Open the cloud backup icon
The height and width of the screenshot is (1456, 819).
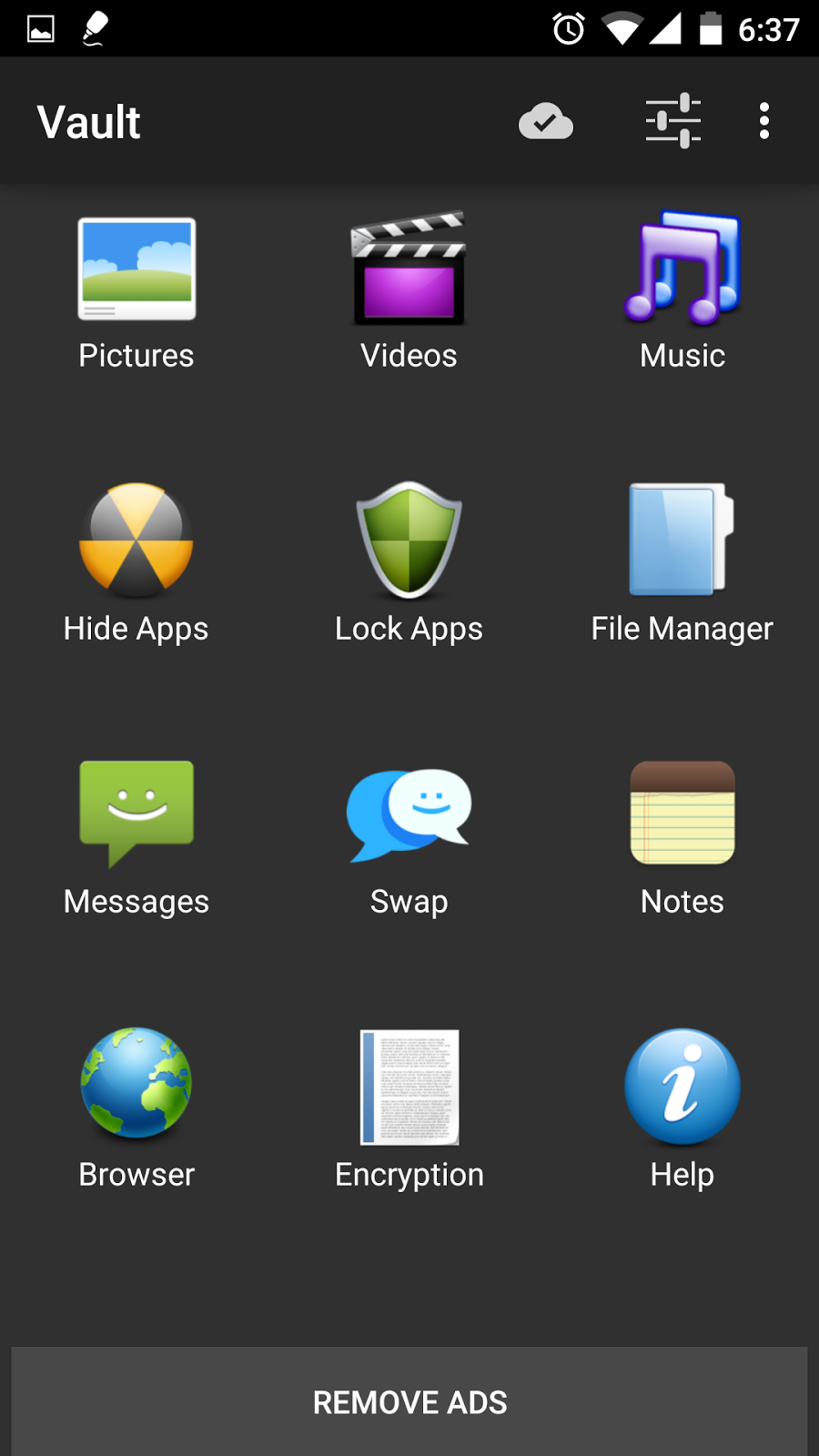545,121
